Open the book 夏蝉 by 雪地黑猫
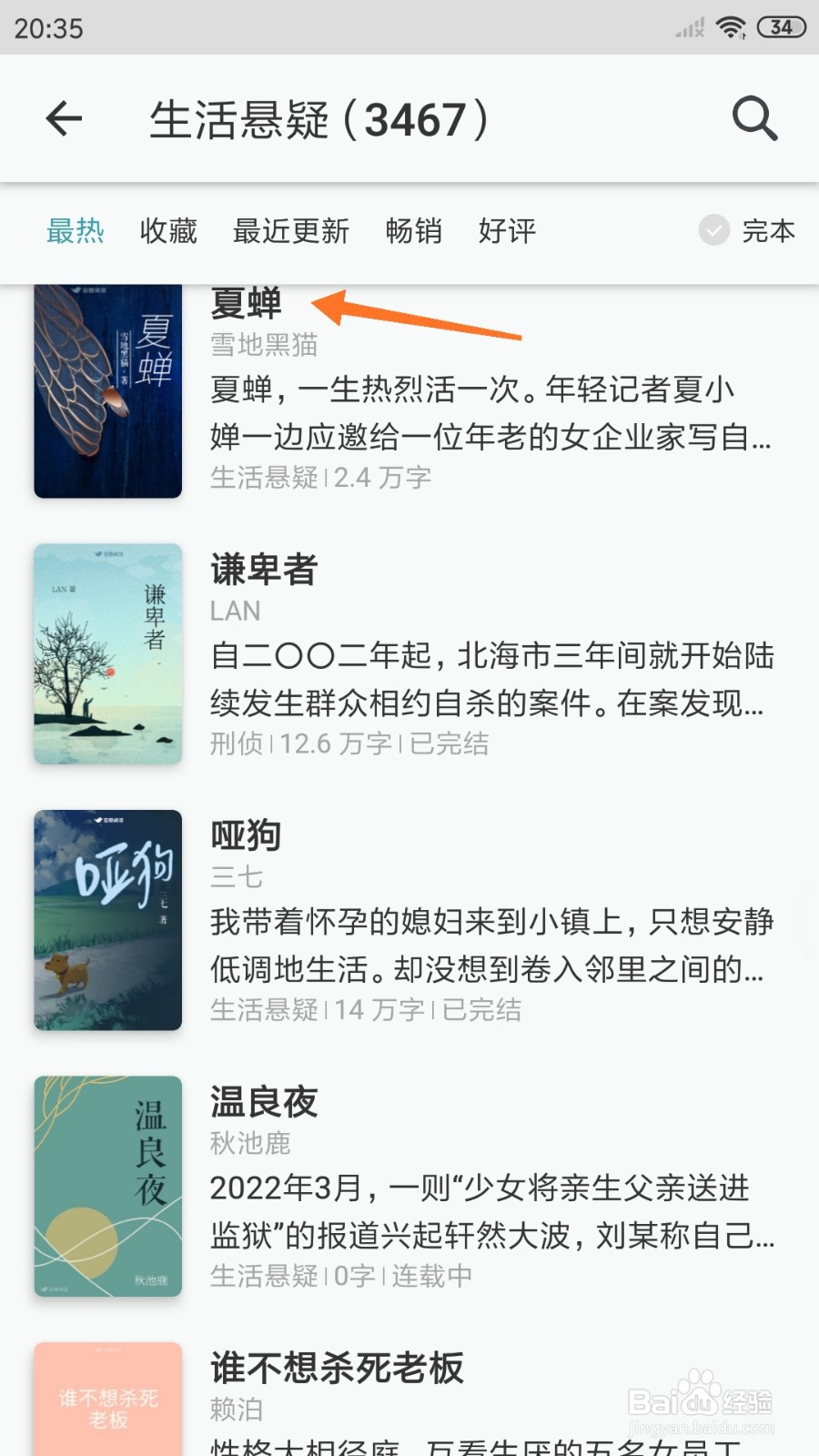The width and height of the screenshot is (819, 1456). point(409,391)
